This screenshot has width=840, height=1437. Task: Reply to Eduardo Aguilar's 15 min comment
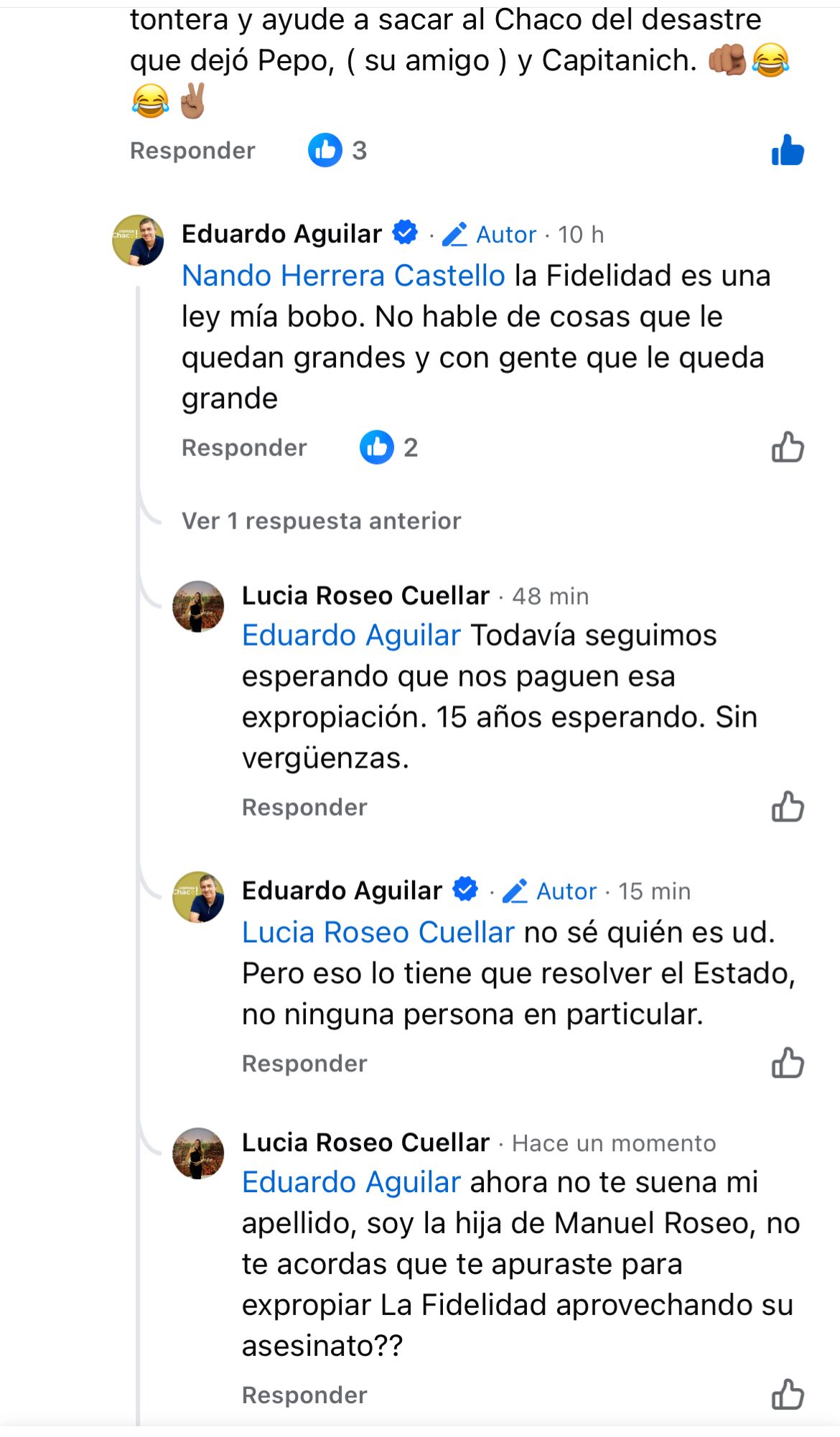[304, 1064]
